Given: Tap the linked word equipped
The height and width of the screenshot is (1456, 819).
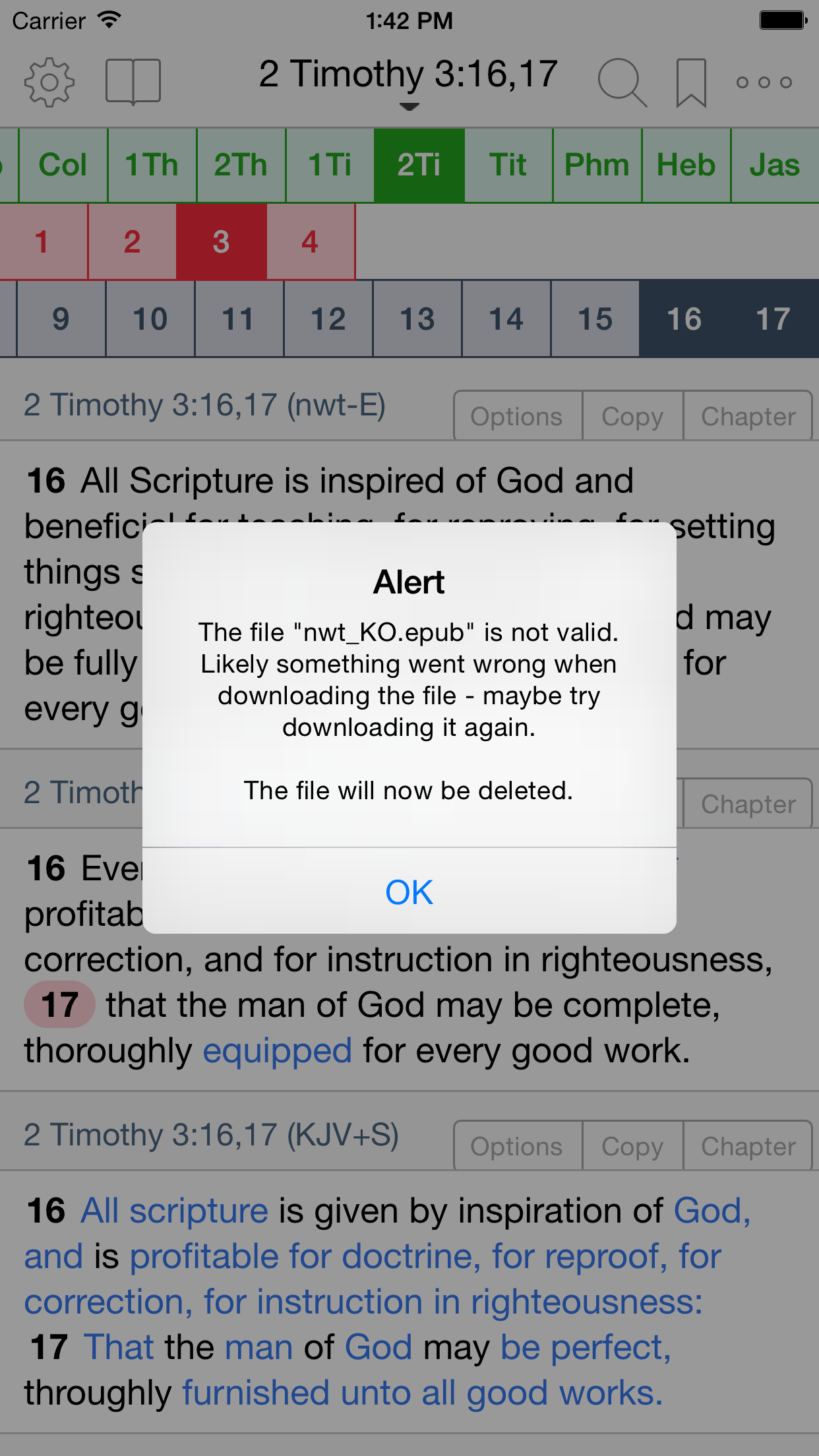Looking at the screenshot, I should pos(277,1050).
